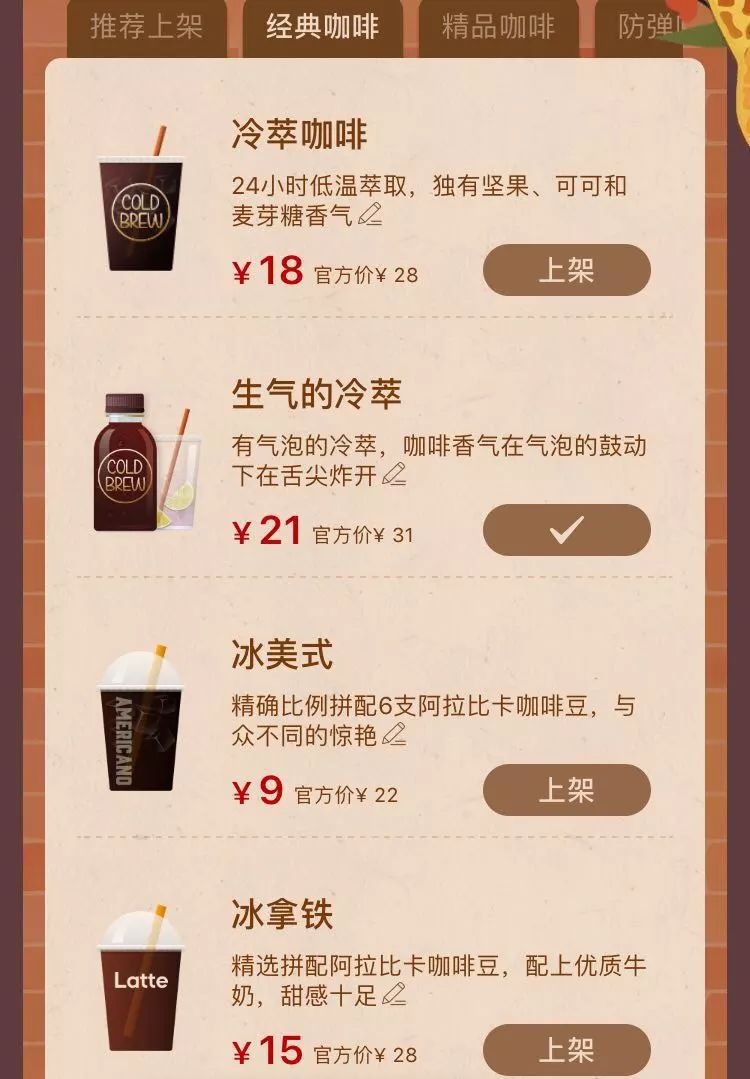Image resolution: width=750 pixels, height=1079 pixels.
Task: Tap 上架 for 冷萃咖啡
Action: click(x=566, y=270)
